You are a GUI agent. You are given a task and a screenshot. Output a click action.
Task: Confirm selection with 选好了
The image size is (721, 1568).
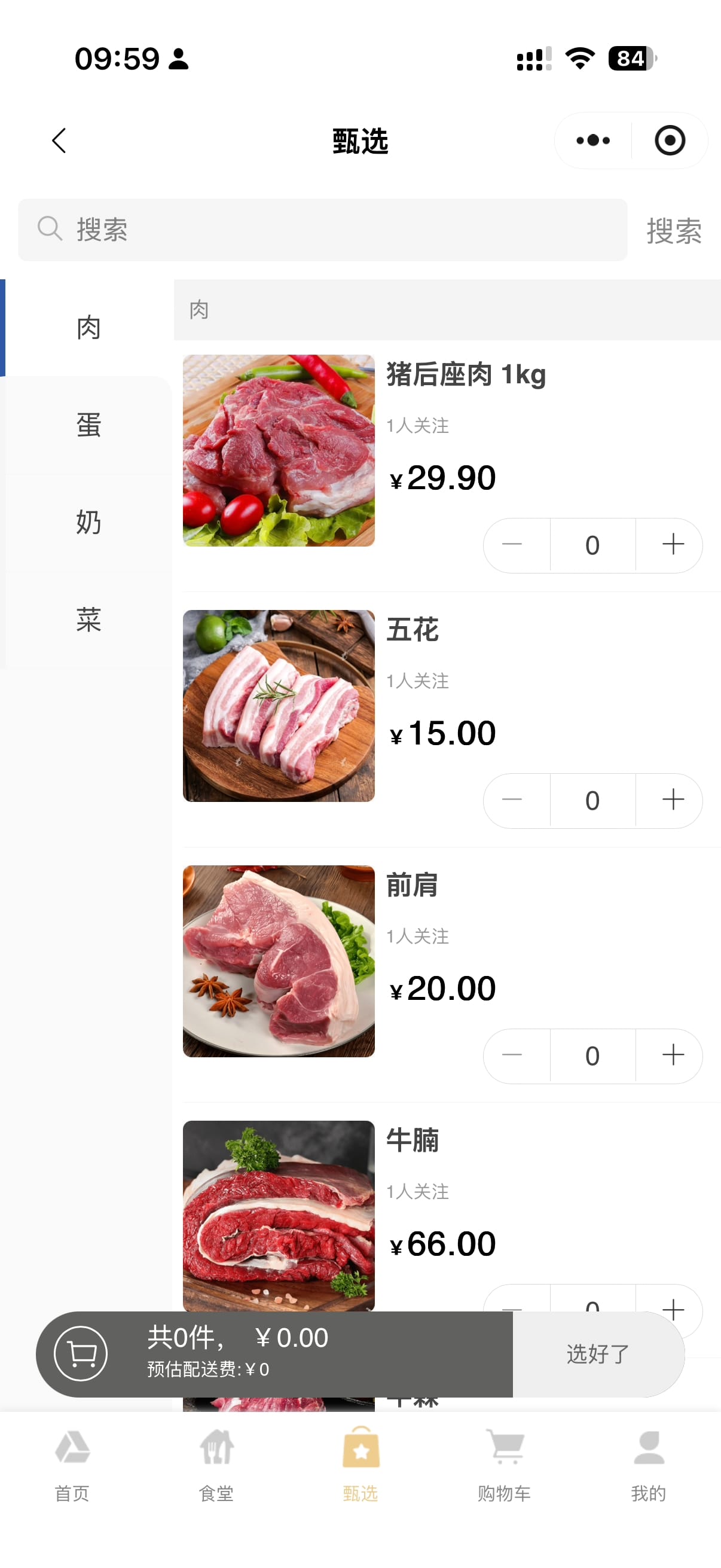click(x=598, y=1354)
